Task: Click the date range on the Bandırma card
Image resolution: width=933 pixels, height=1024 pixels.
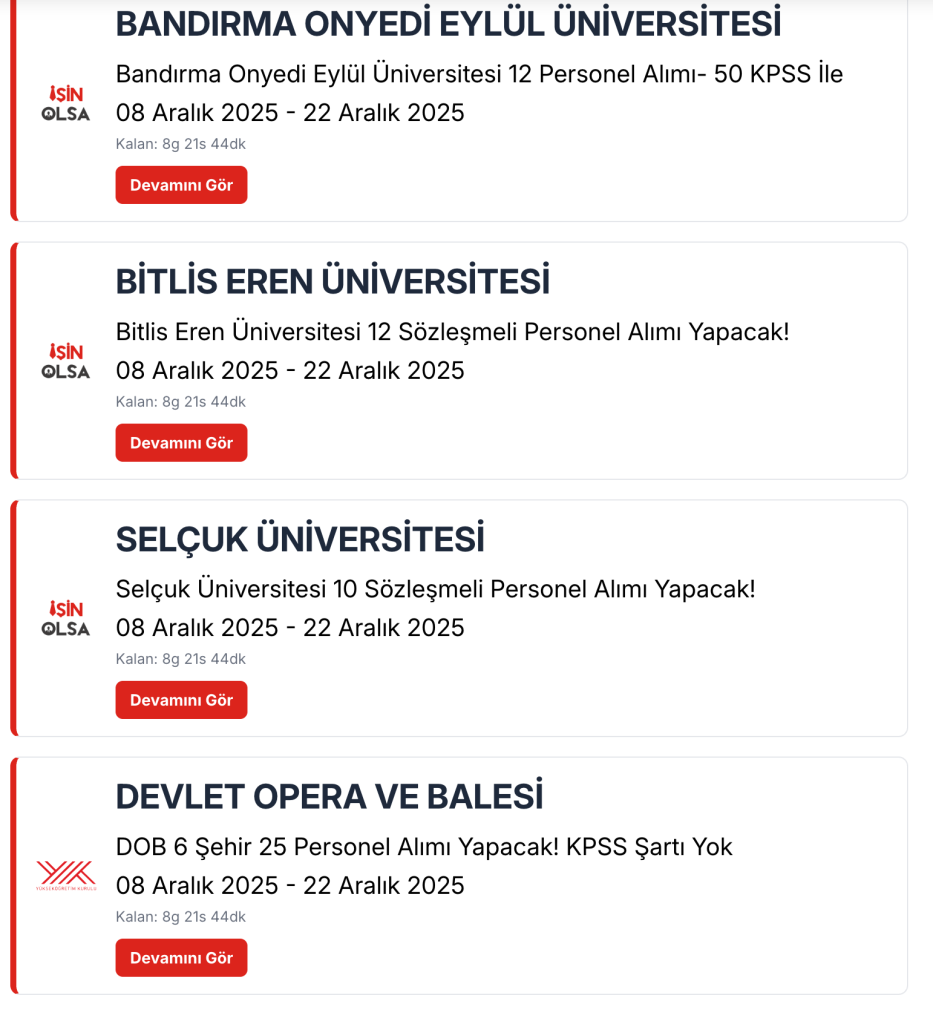Action: (x=290, y=113)
